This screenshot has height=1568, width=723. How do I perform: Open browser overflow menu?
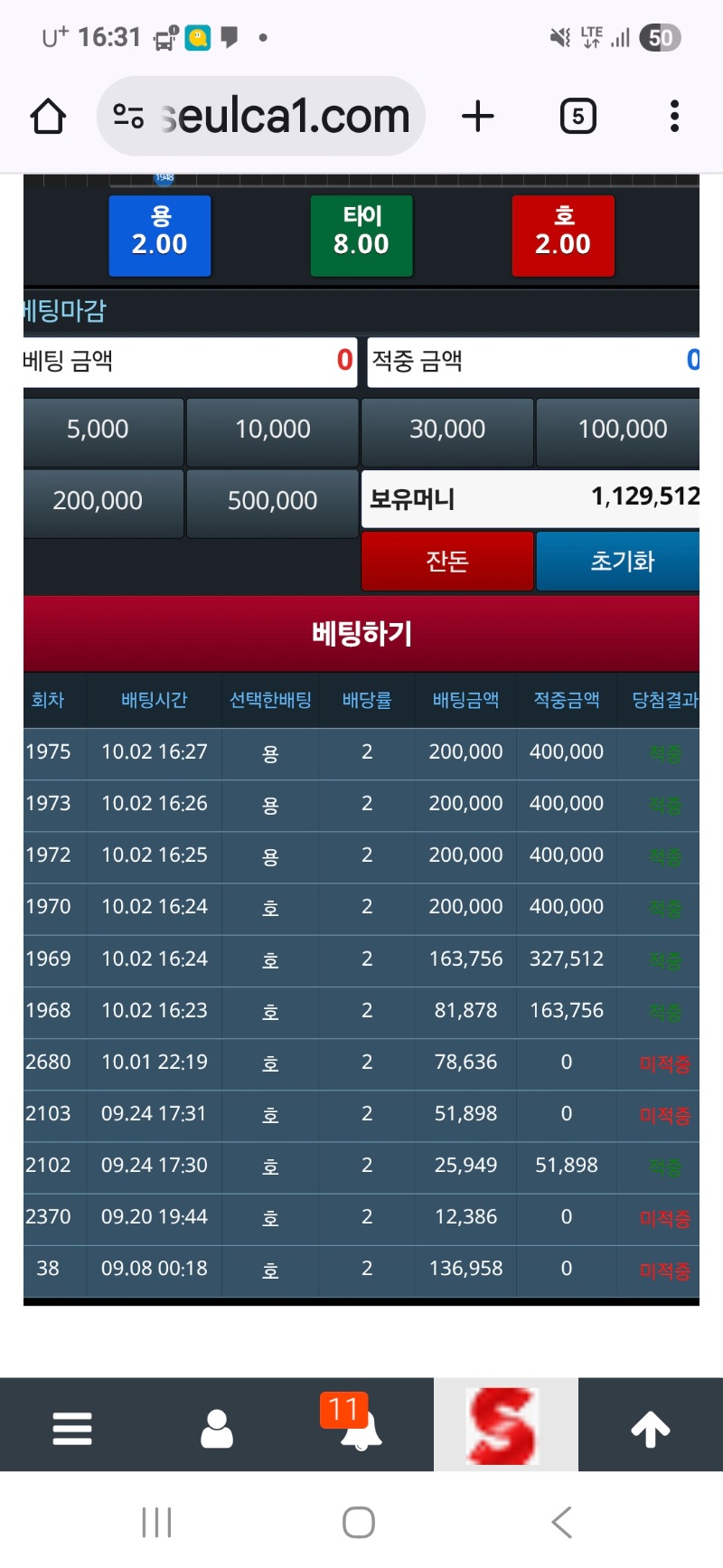click(674, 117)
